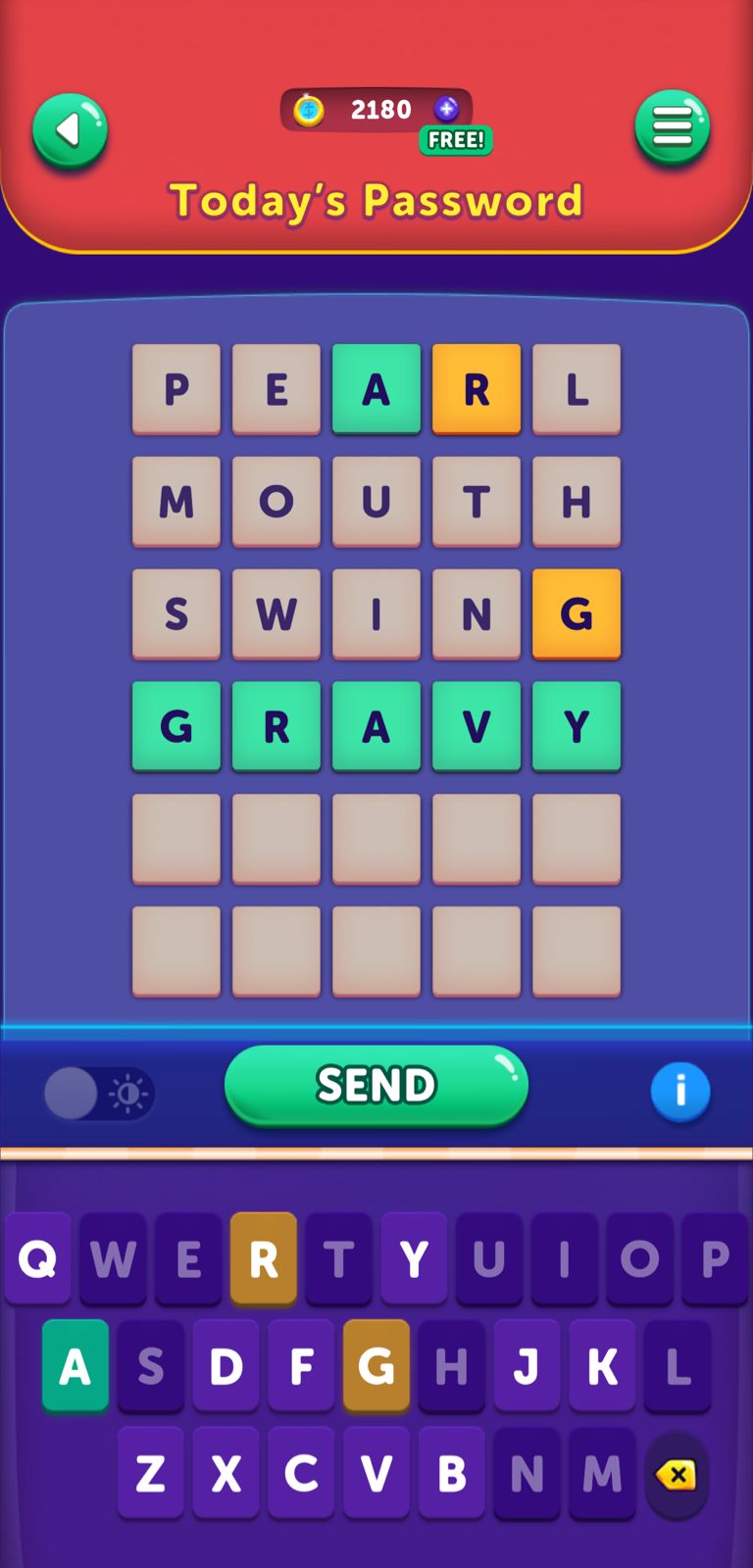
Task: Enter the letter F
Action: [x=301, y=1365]
